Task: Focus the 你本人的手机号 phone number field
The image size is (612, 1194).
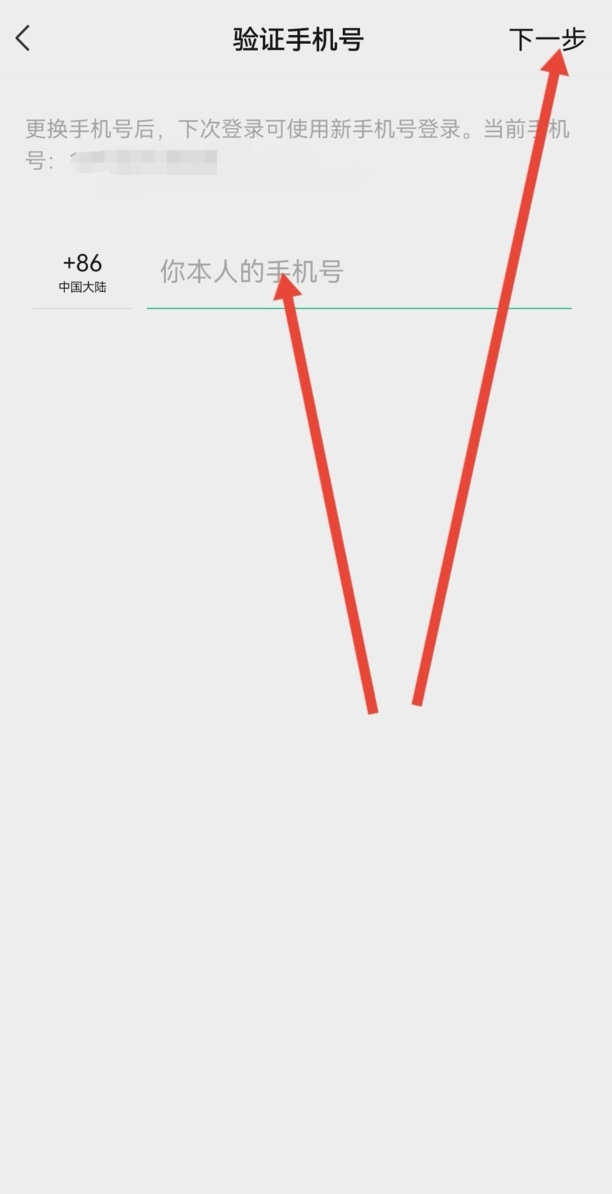Action: [x=360, y=272]
